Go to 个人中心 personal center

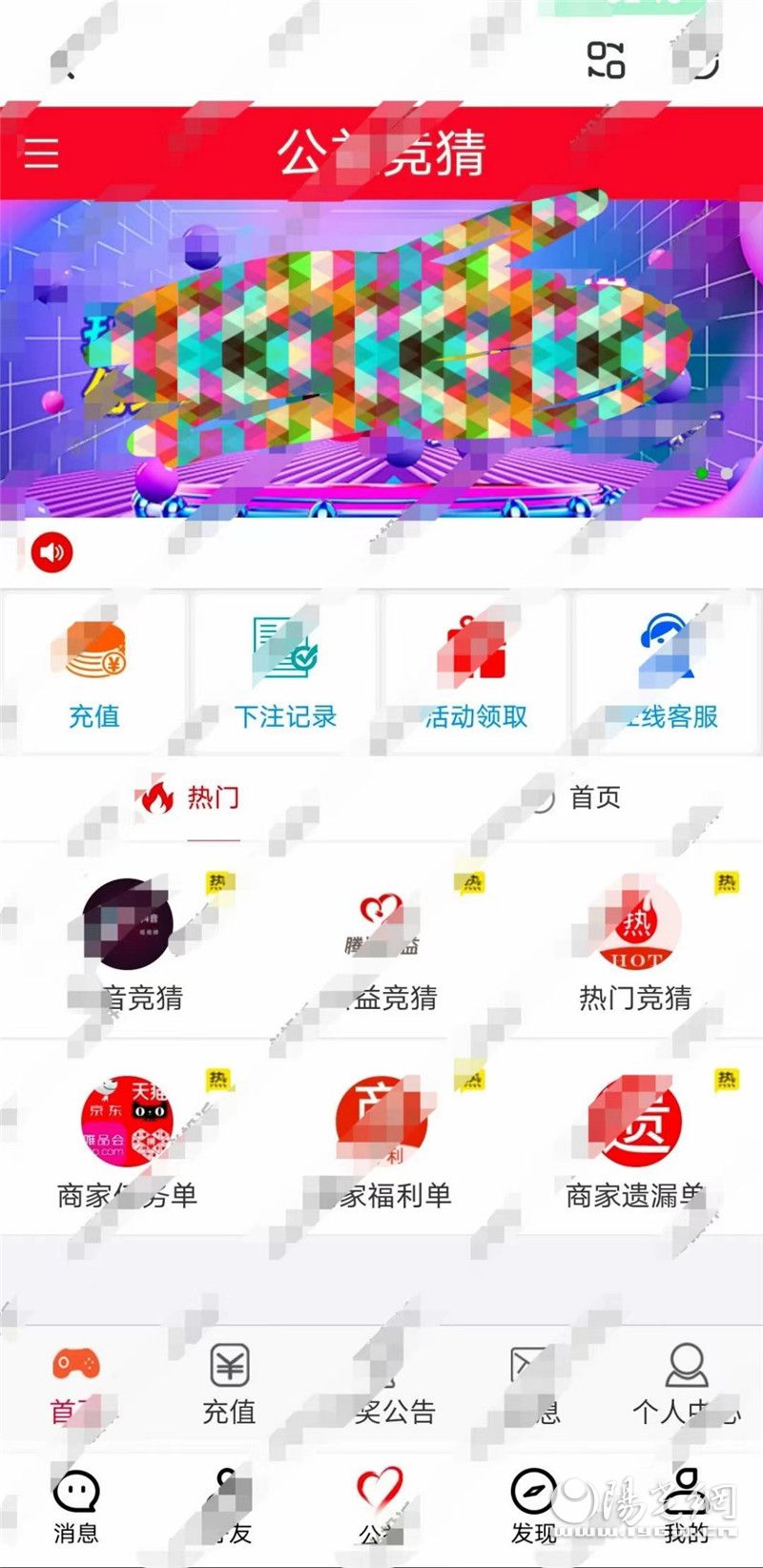coord(686,1383)
